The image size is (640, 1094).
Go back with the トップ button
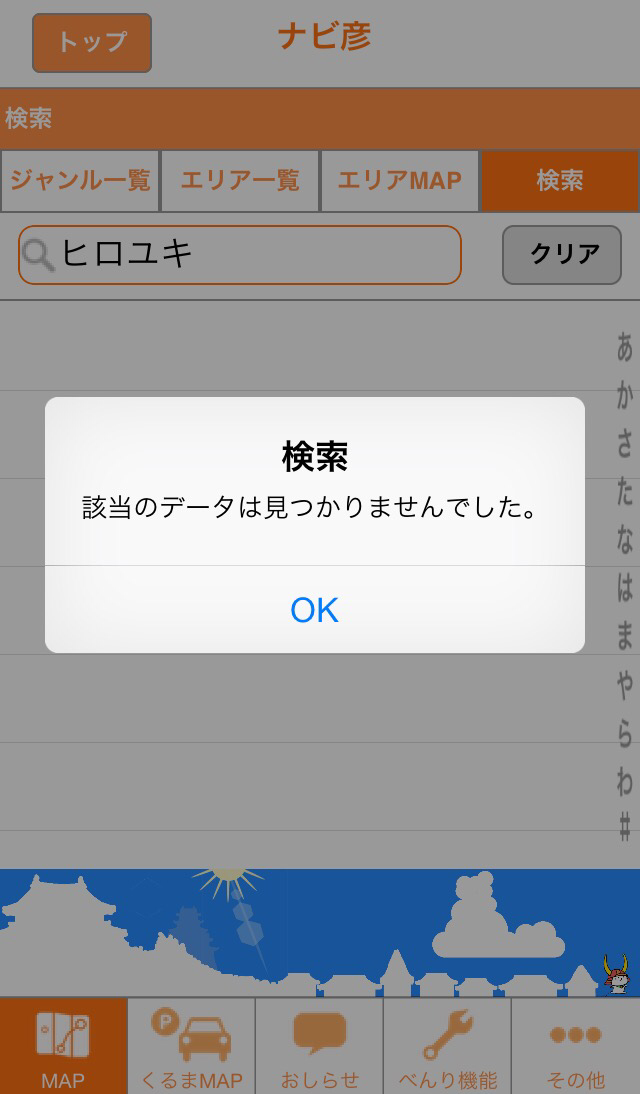91,43
